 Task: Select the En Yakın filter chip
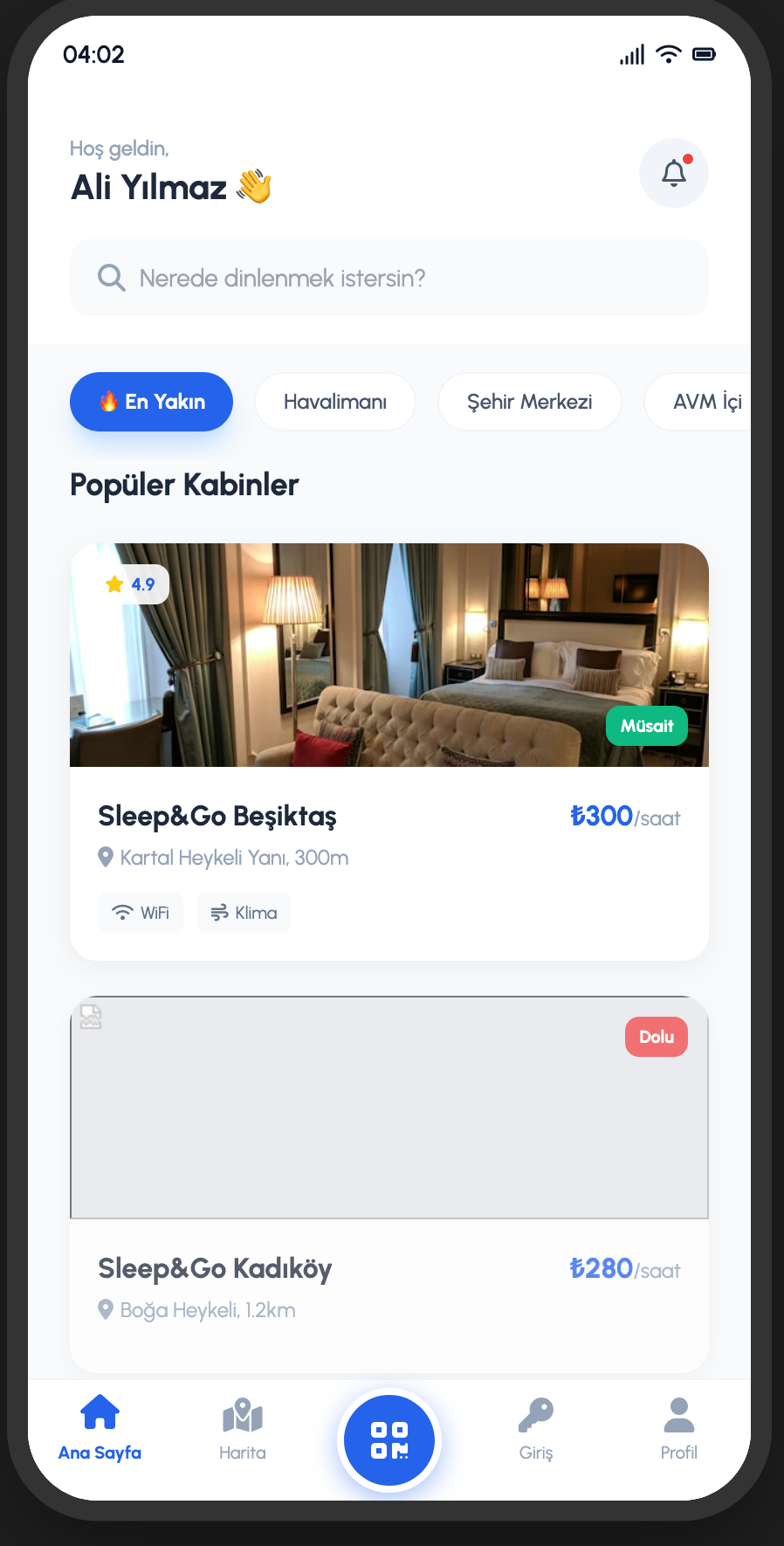(x=151, y=402)
